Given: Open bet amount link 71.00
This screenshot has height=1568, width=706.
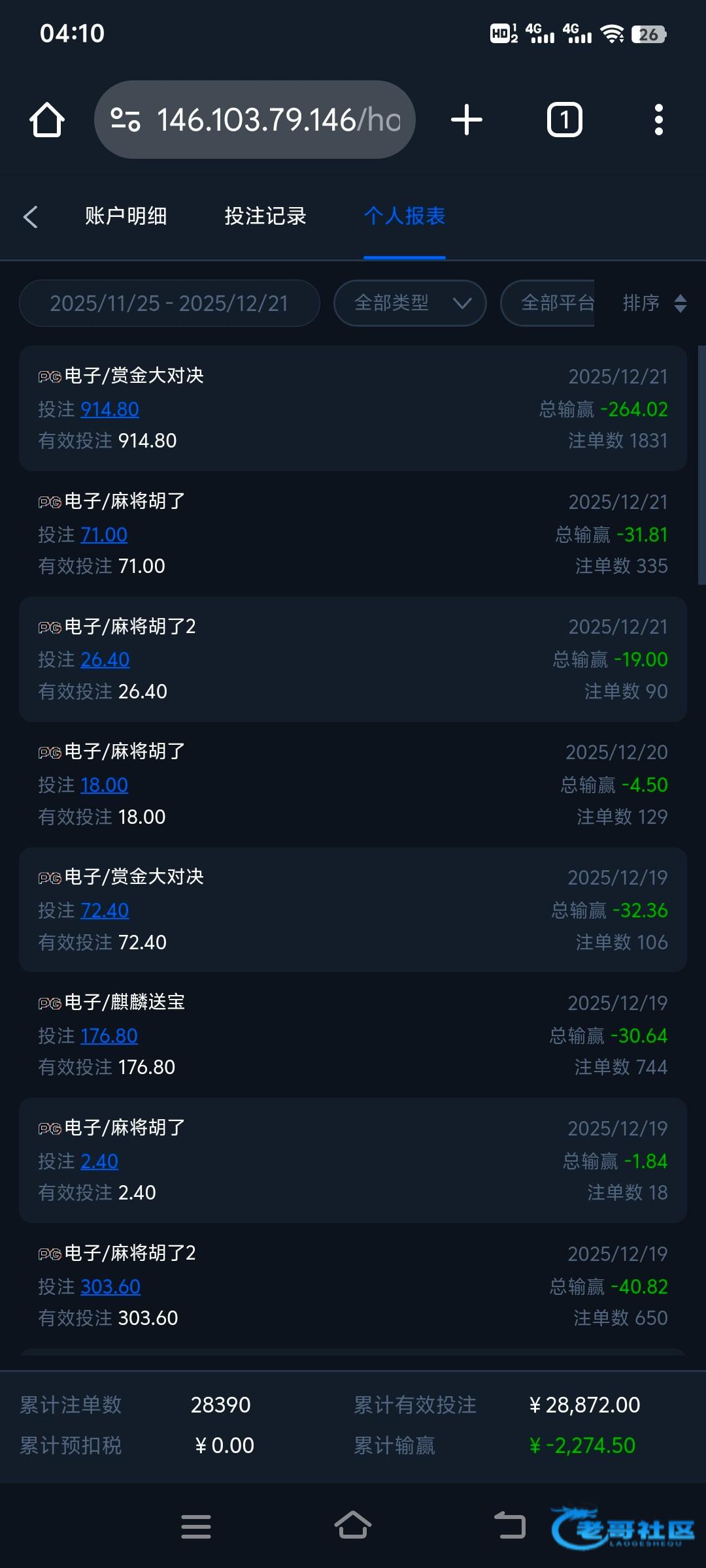Looking at the screenshot, I should (104, 535).
